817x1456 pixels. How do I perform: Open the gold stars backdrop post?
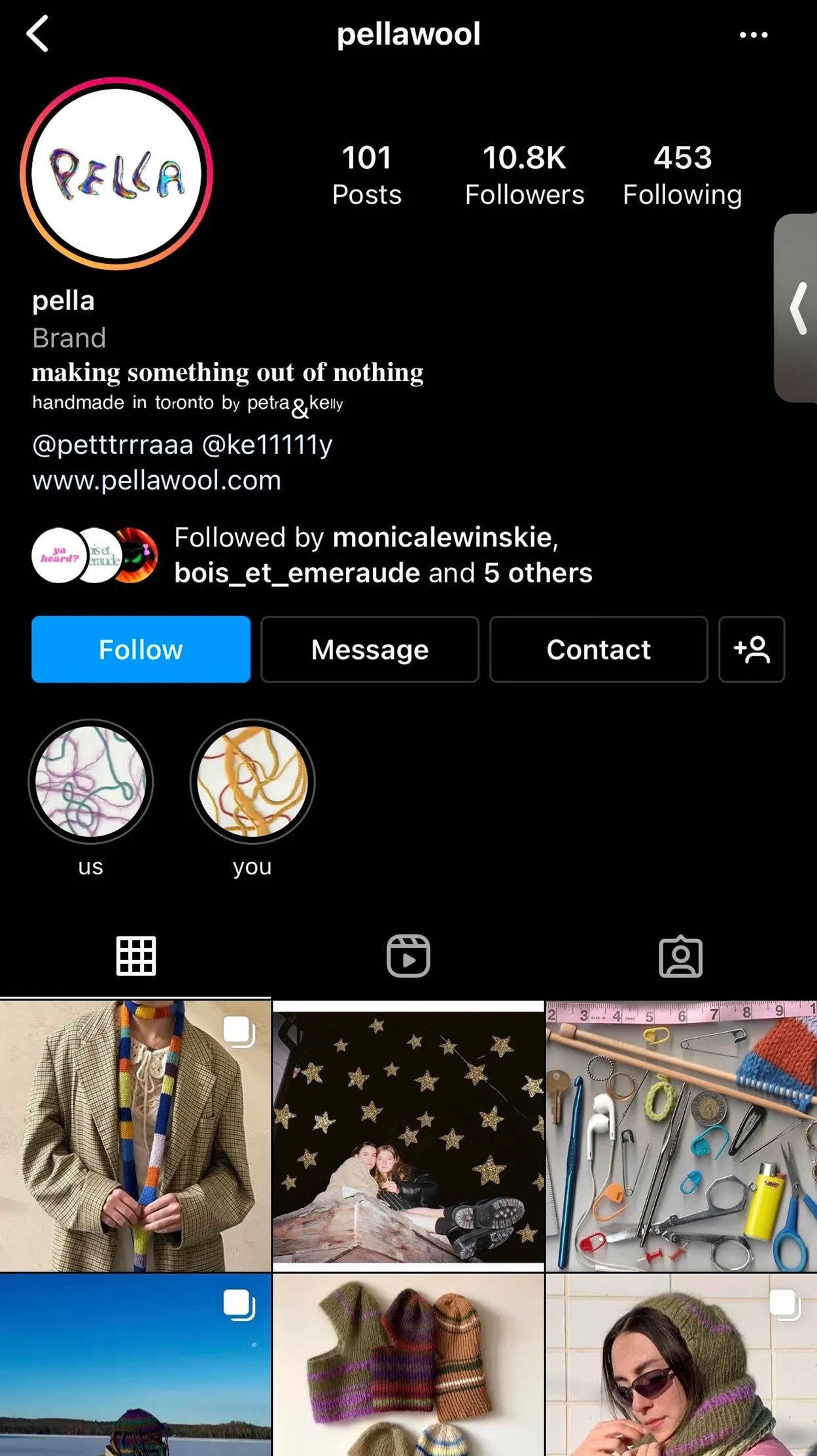408,1136
